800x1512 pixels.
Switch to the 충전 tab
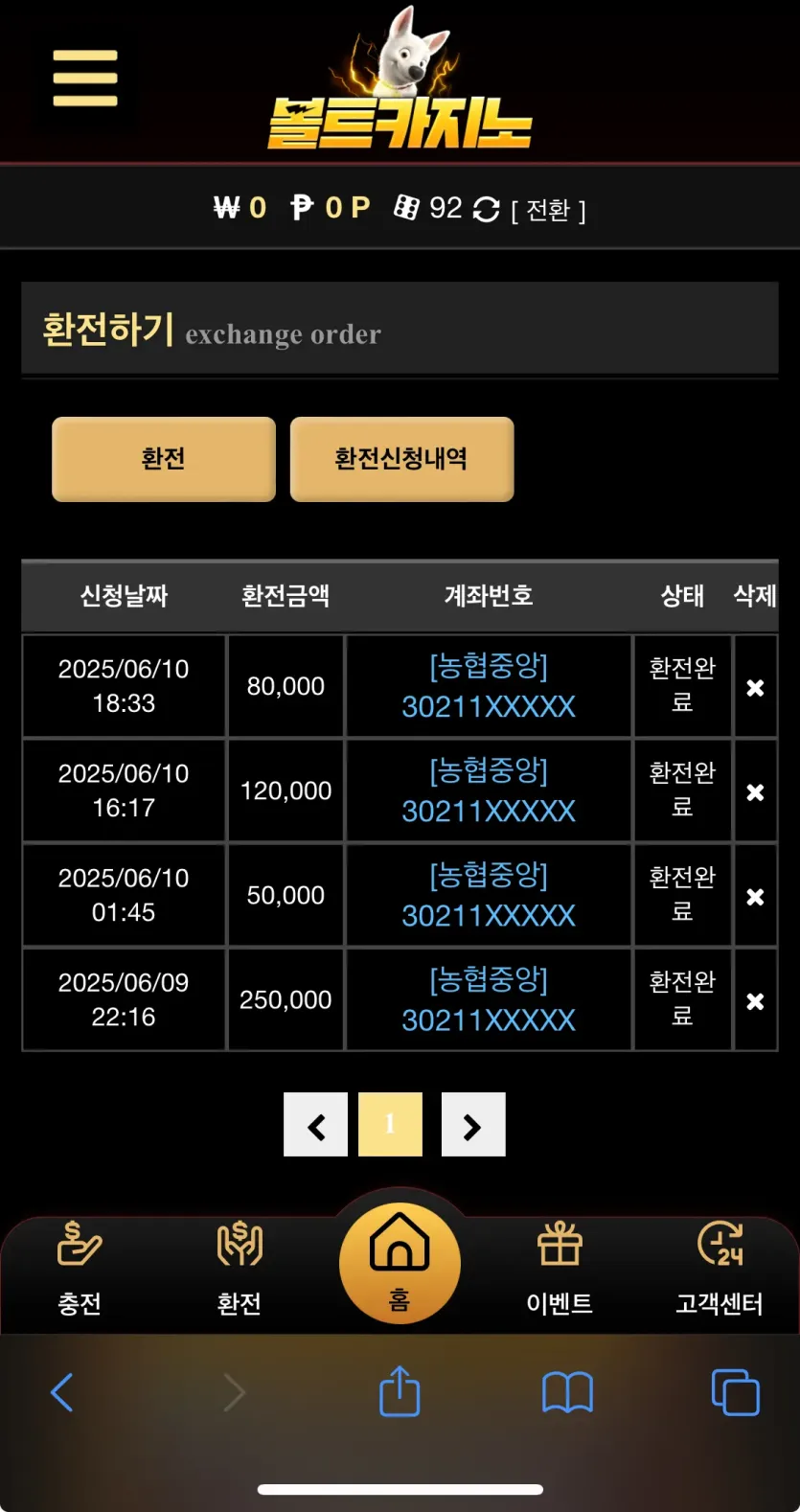[x=80, y=1269]
